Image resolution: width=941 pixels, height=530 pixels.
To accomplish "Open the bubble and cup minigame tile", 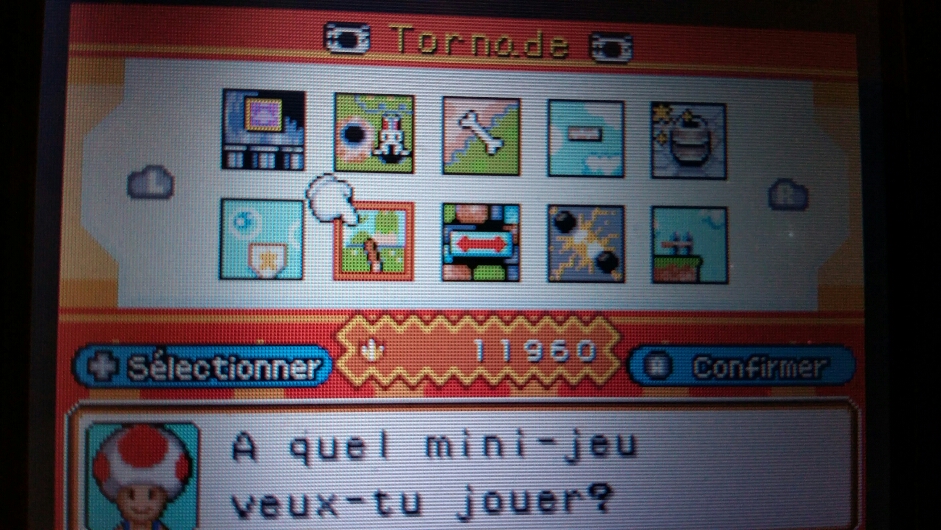I will [x=262, y=238].
